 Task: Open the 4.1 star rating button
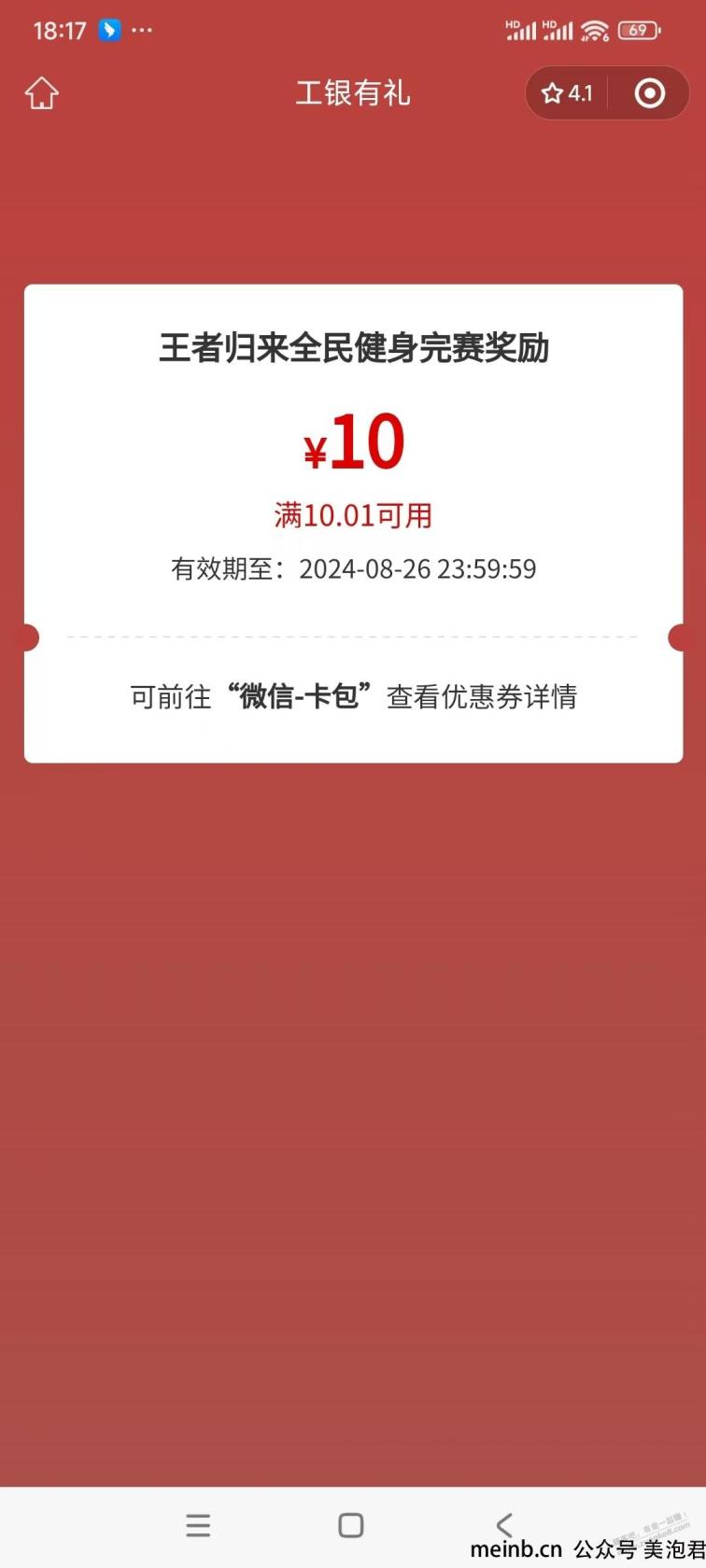coord(568,93)
